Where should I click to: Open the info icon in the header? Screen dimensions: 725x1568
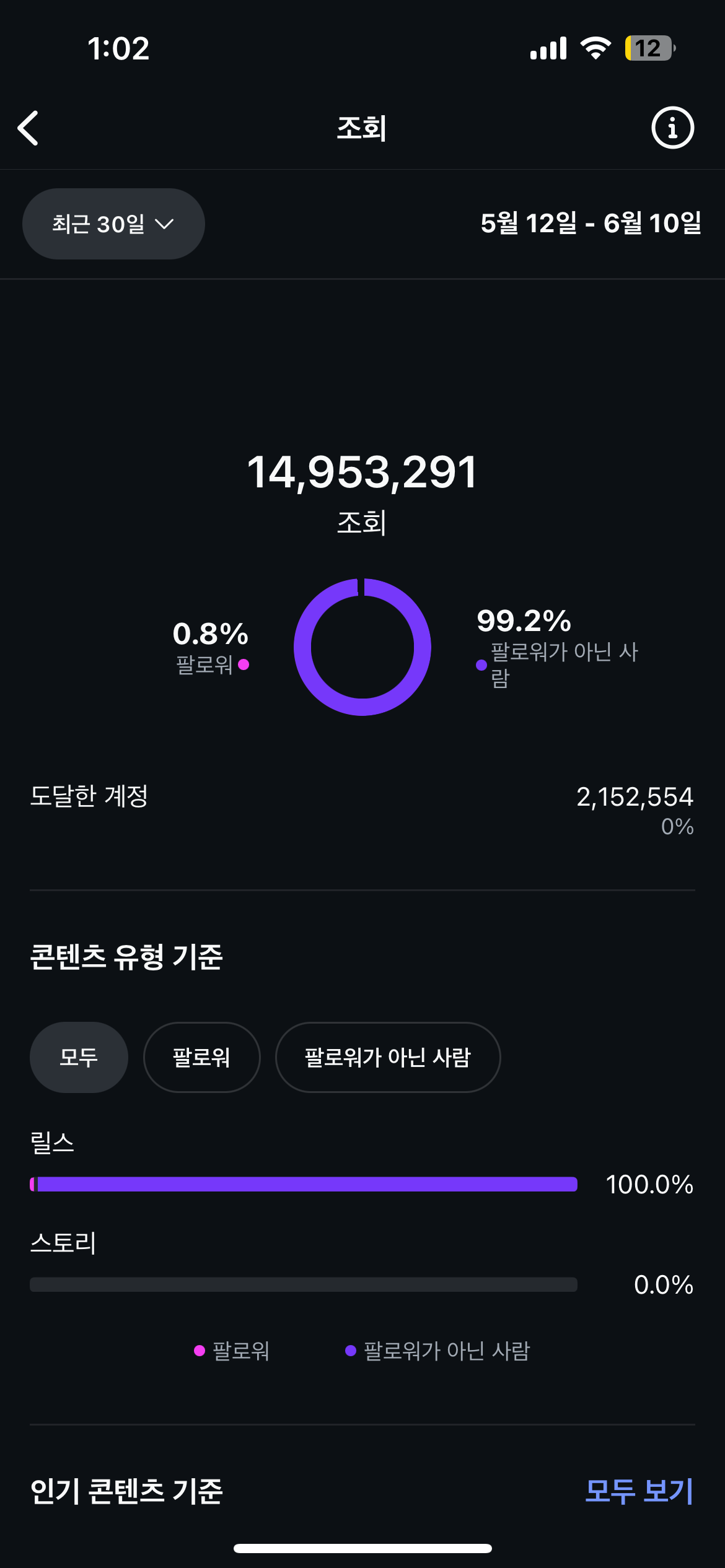coord(672,128)
